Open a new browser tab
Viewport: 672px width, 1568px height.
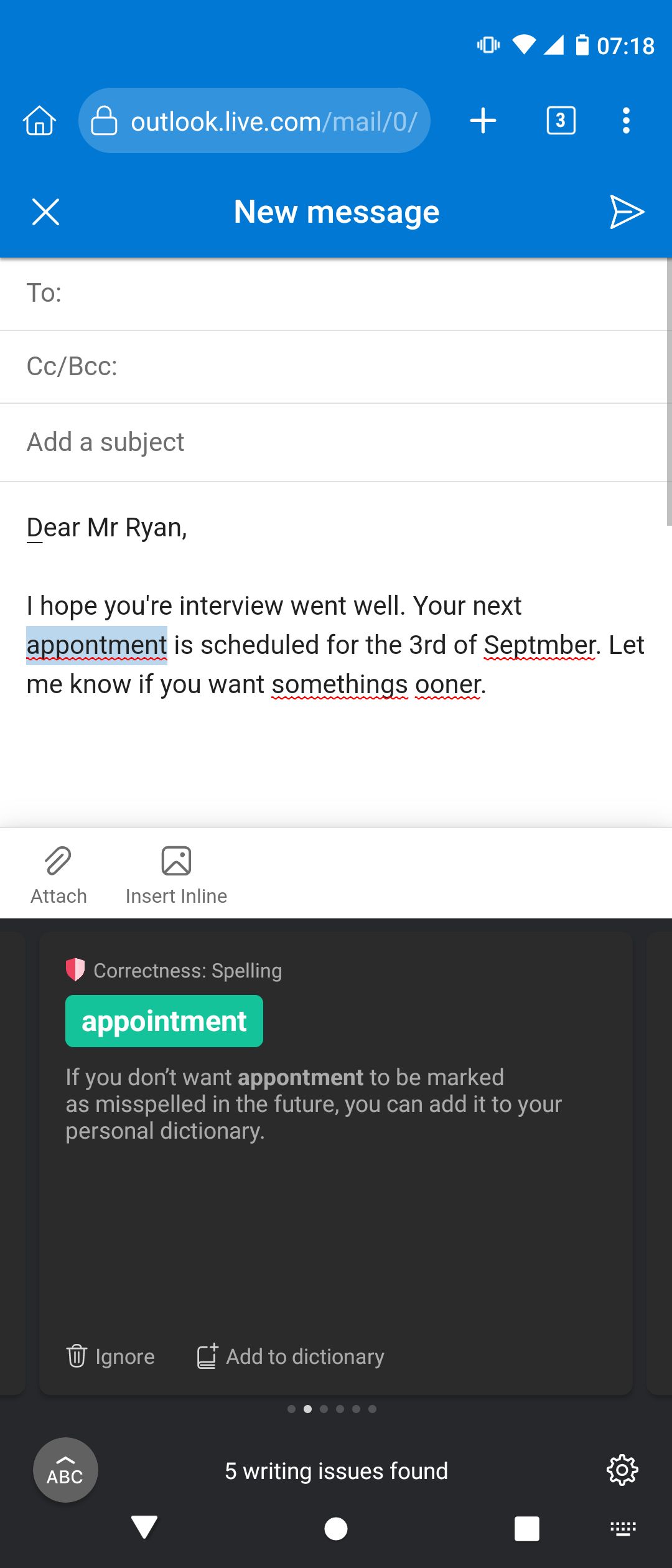pyautogui.click(x=483, y=120)
